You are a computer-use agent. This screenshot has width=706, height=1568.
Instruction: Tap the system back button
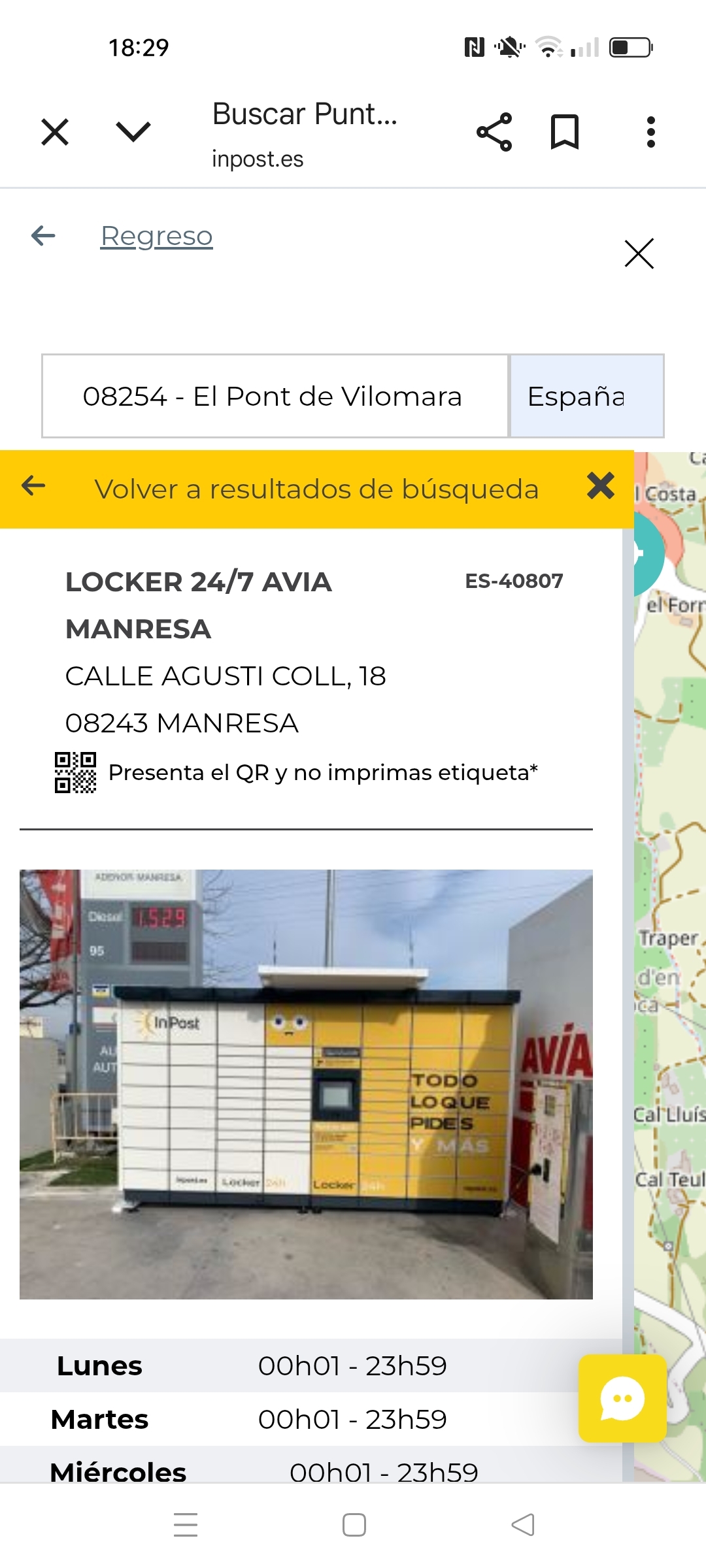click(x=522, y=1525)
